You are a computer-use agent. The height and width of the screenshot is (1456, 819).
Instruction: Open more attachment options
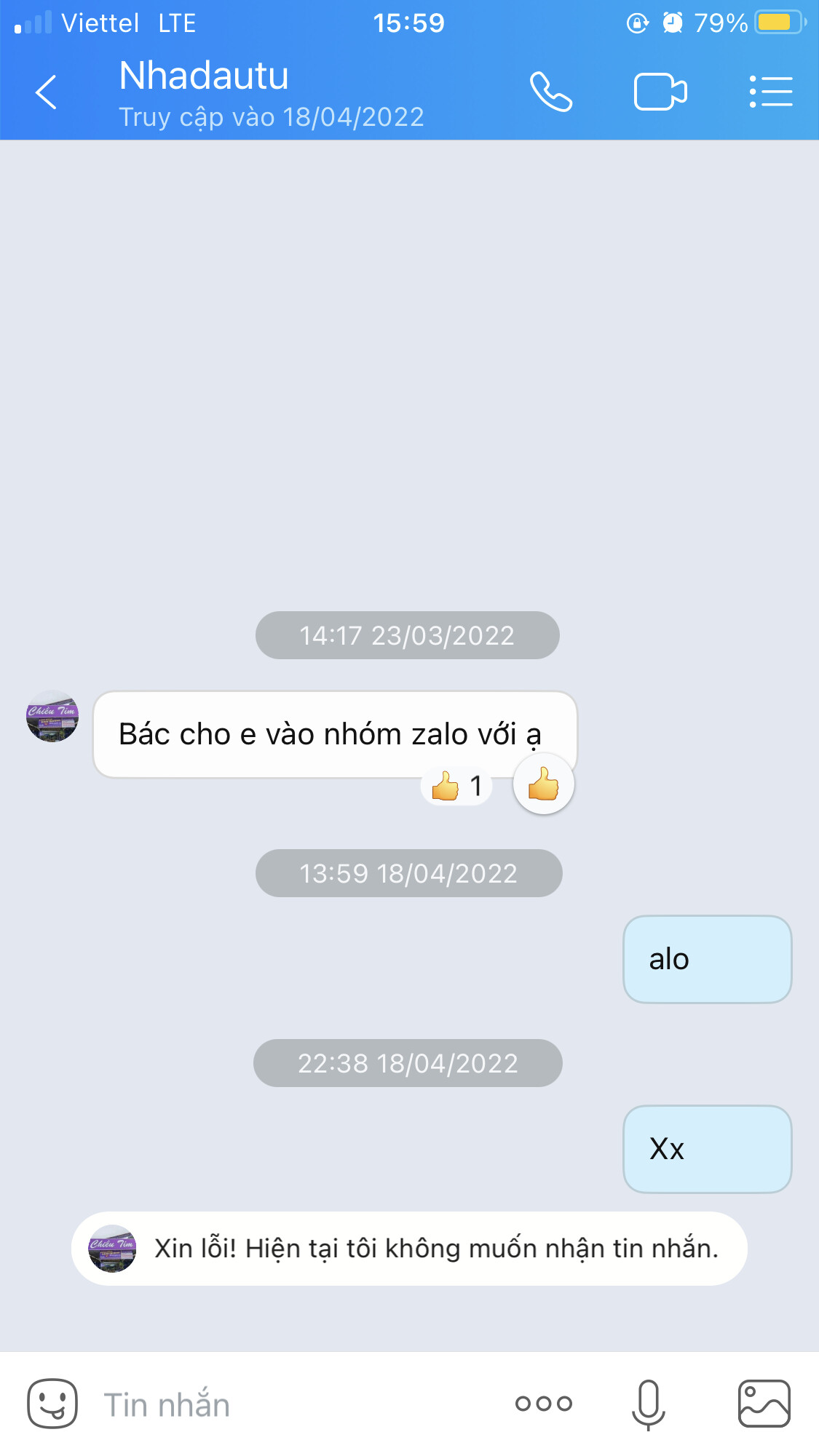544,1404
